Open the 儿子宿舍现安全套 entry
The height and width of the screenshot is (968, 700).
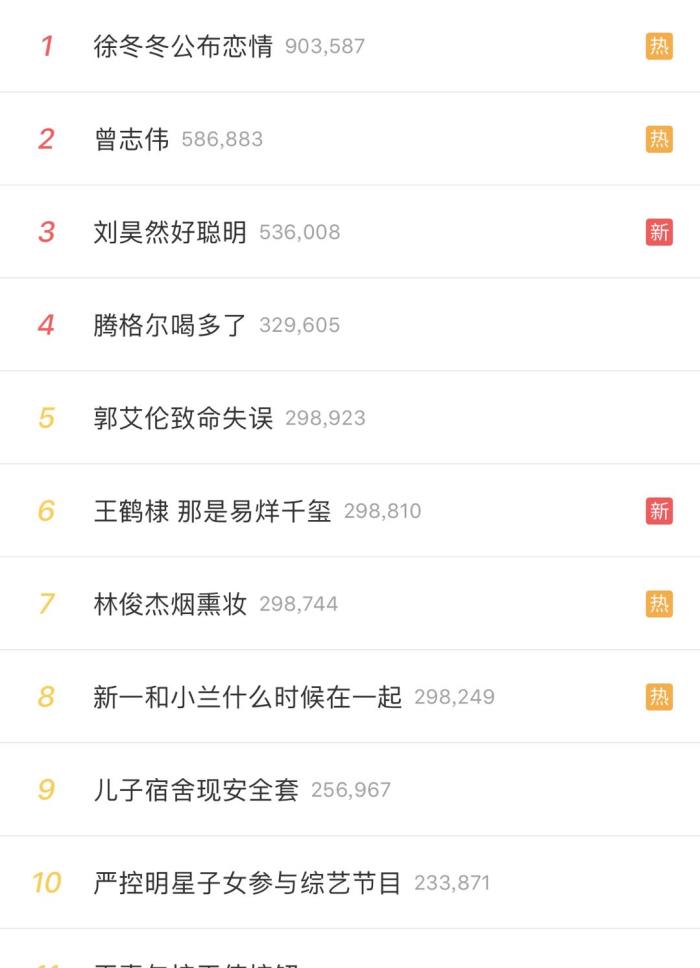pyautogui.click(x=196, y=790)
